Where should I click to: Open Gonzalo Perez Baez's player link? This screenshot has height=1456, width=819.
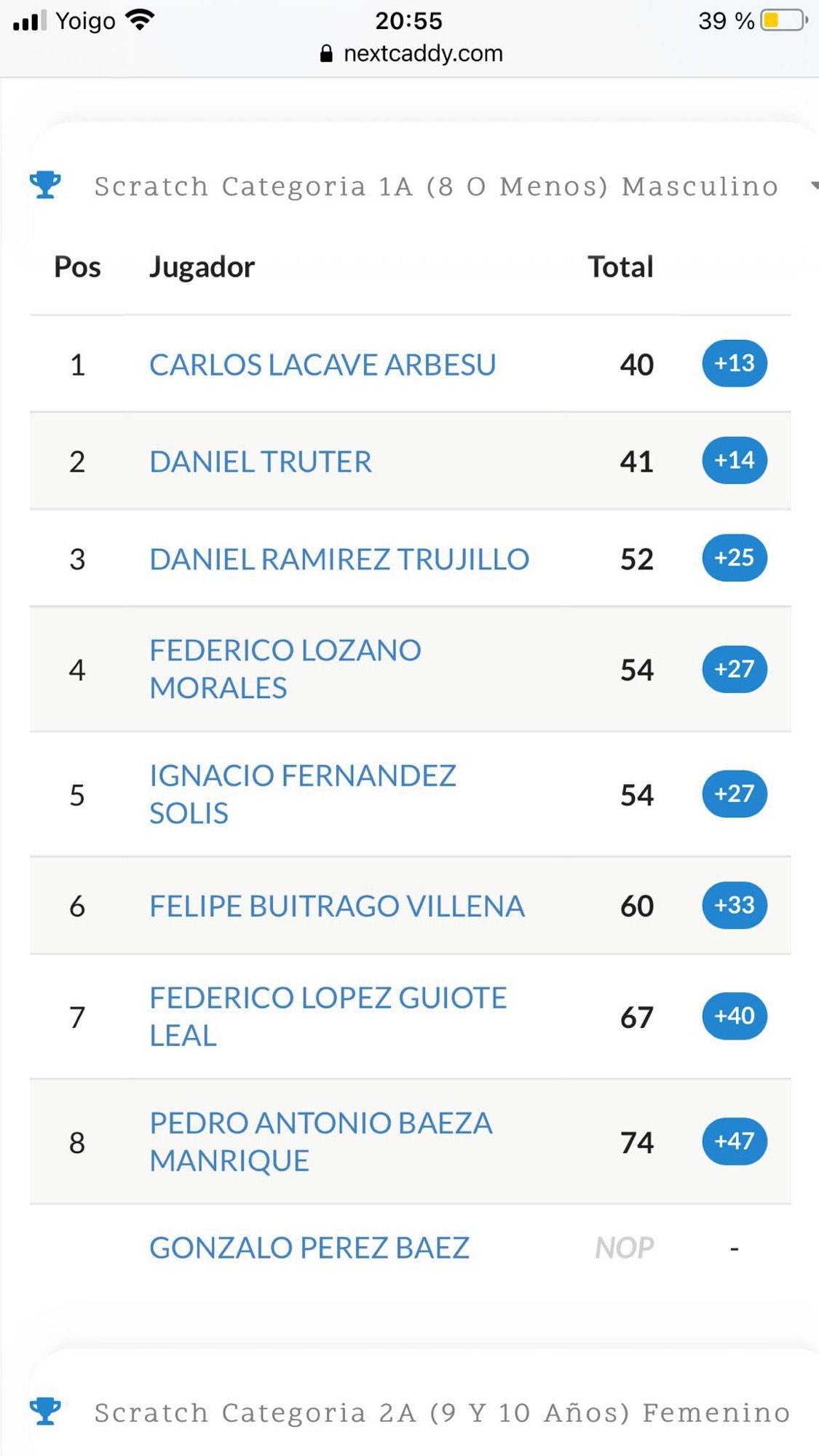pyautogui.click(x=309, y=1248)
